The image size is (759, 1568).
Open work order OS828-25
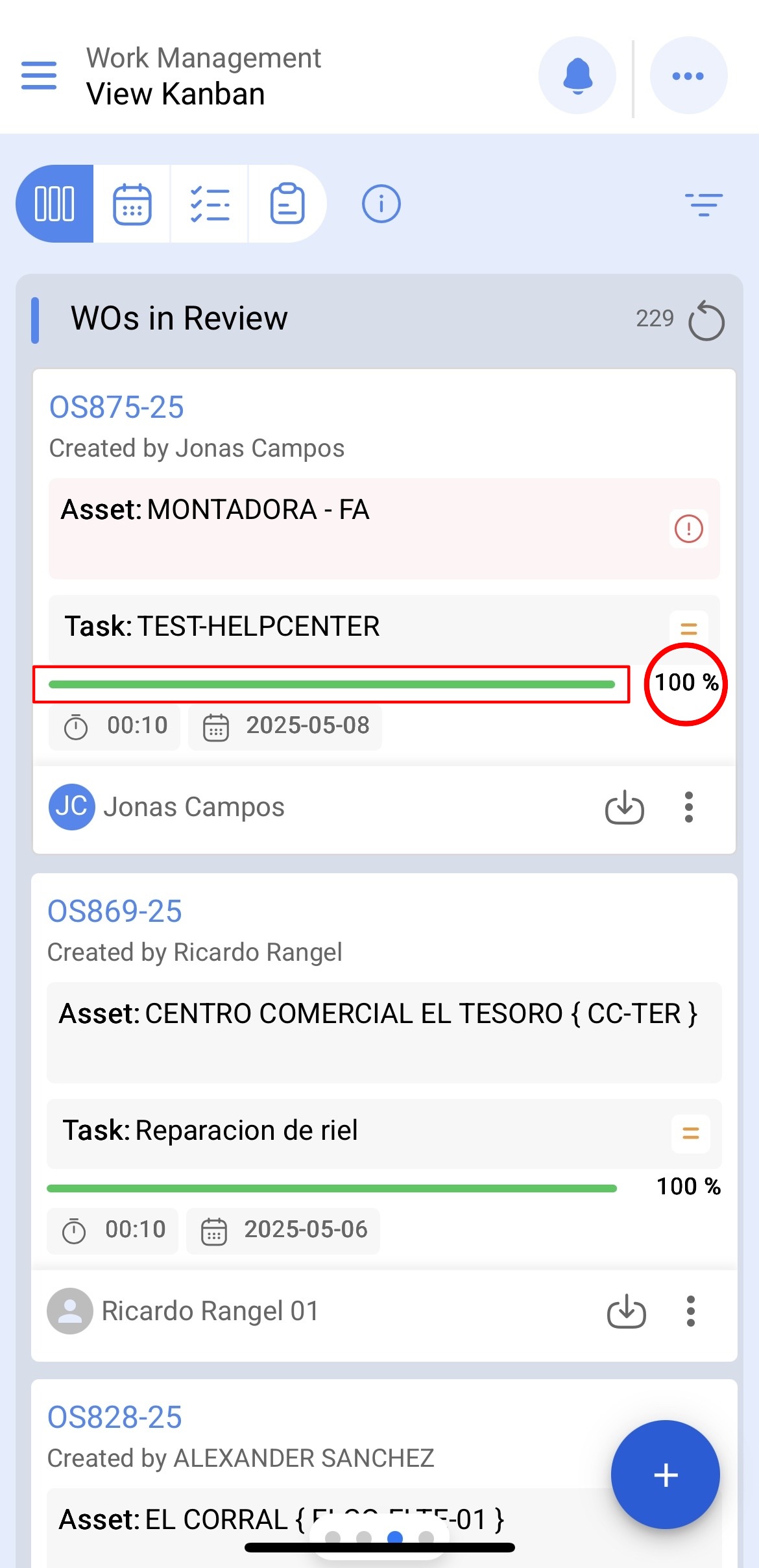tap(115, 1417)
